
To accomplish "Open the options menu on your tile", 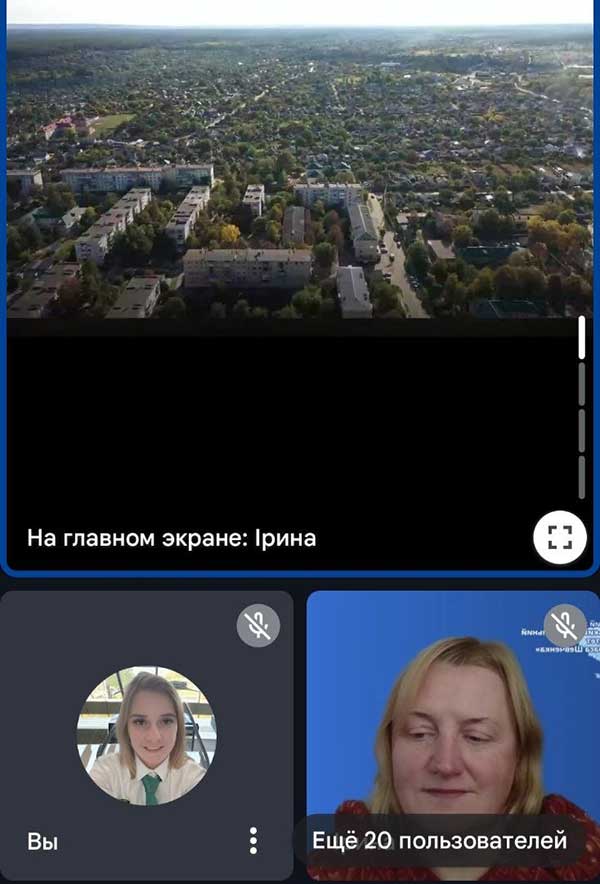I will (253, 840).
